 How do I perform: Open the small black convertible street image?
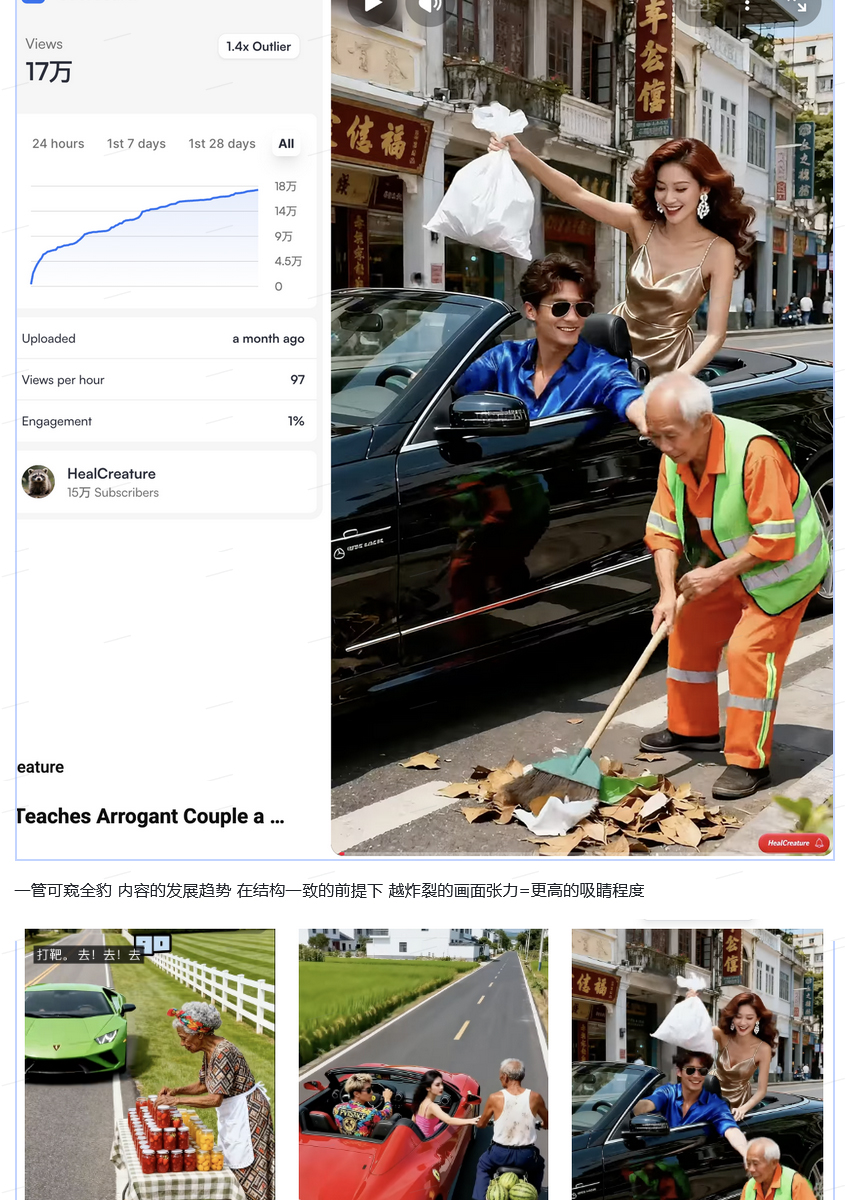[x=697, y=1065]
